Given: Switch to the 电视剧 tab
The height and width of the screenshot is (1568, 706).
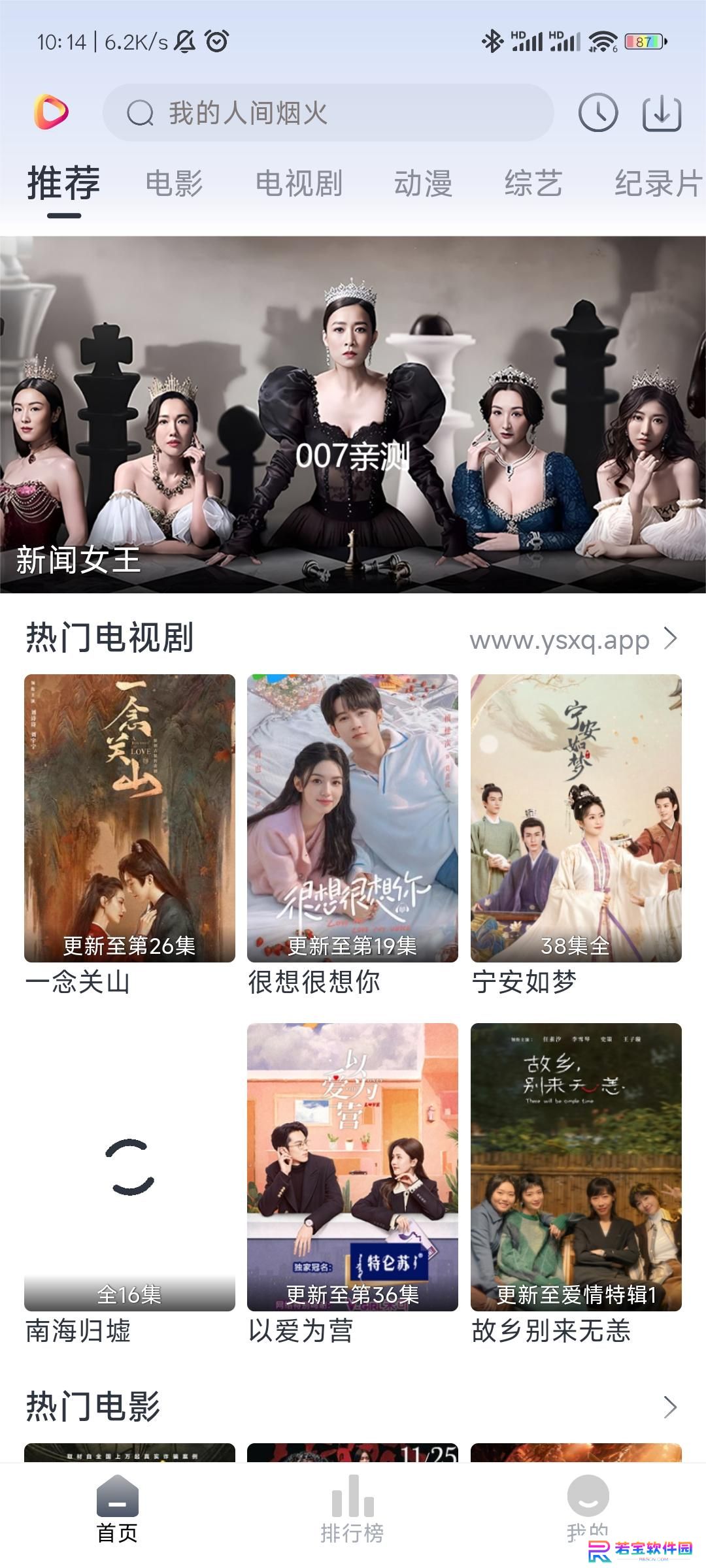Looking at the screenshot, I should 299,183.
